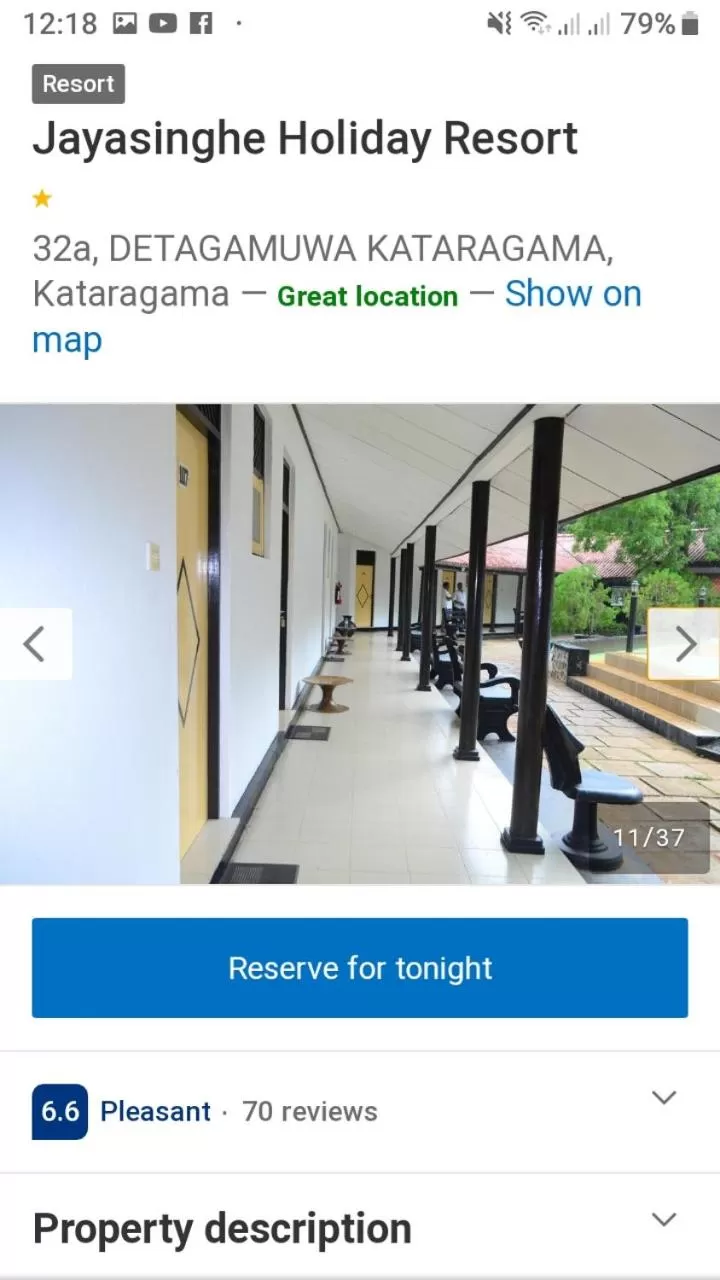The image size is (720, 1280).
Task: Open the 70 reviews link
Action: click(x=308, y=1111)
